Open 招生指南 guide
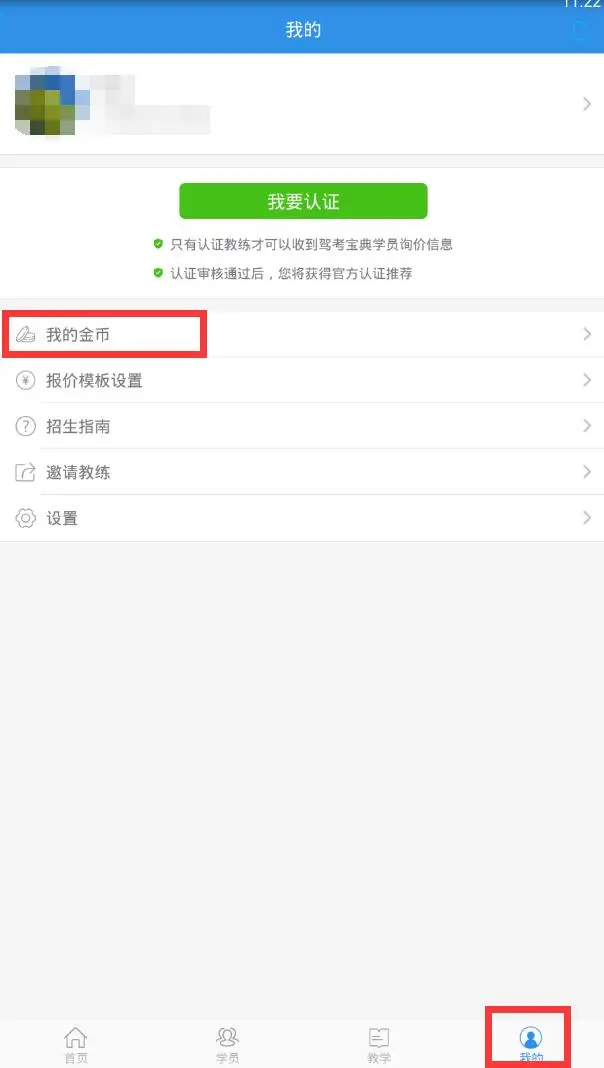This screenshot has width=604, height=1068. coord(302,426)
